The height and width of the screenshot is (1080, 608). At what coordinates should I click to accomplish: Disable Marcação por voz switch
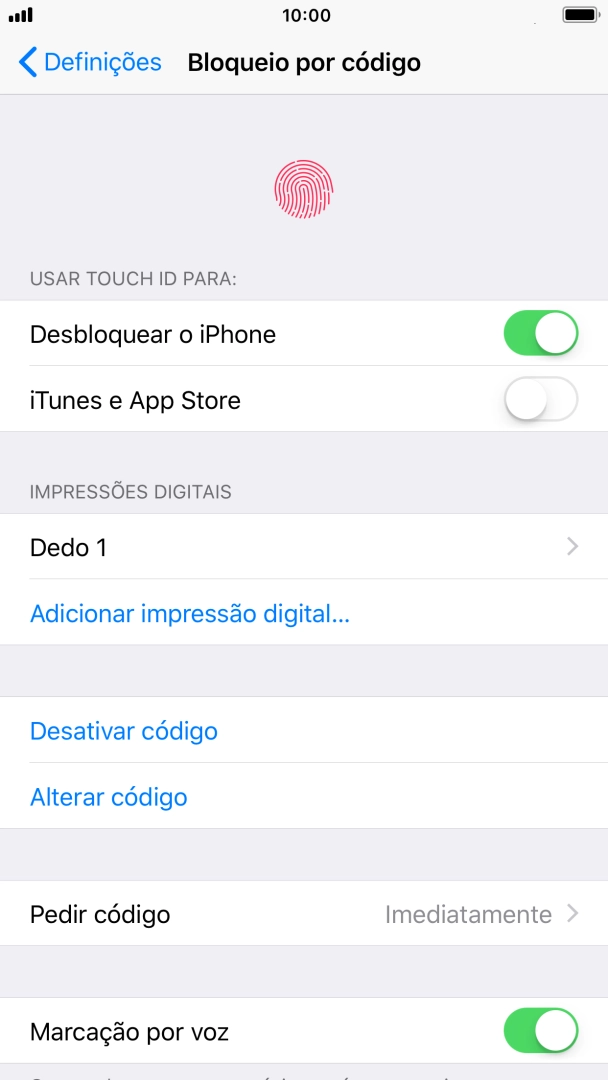(541, 1031)
